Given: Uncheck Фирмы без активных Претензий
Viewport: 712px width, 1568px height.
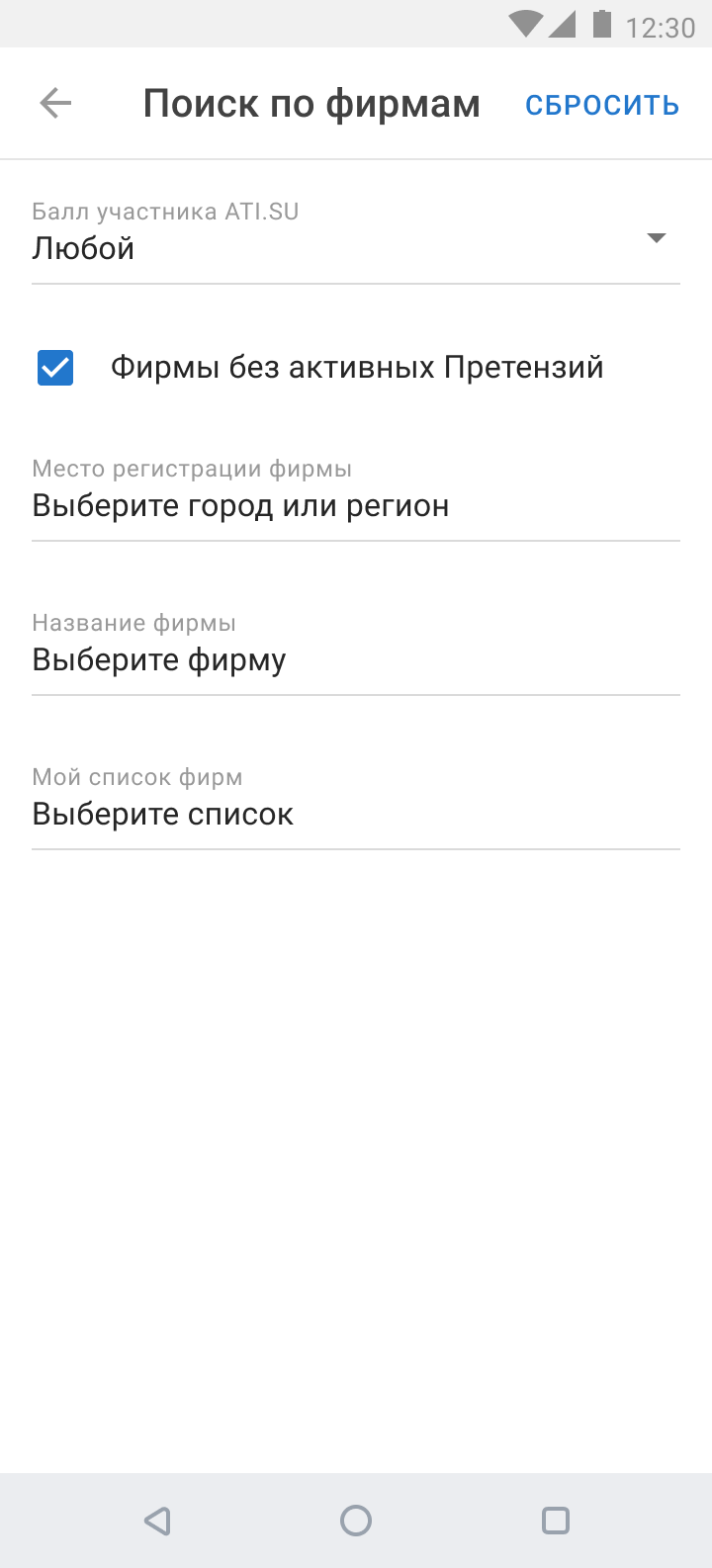Looking at the screenshot, I should tap(55, 368).
